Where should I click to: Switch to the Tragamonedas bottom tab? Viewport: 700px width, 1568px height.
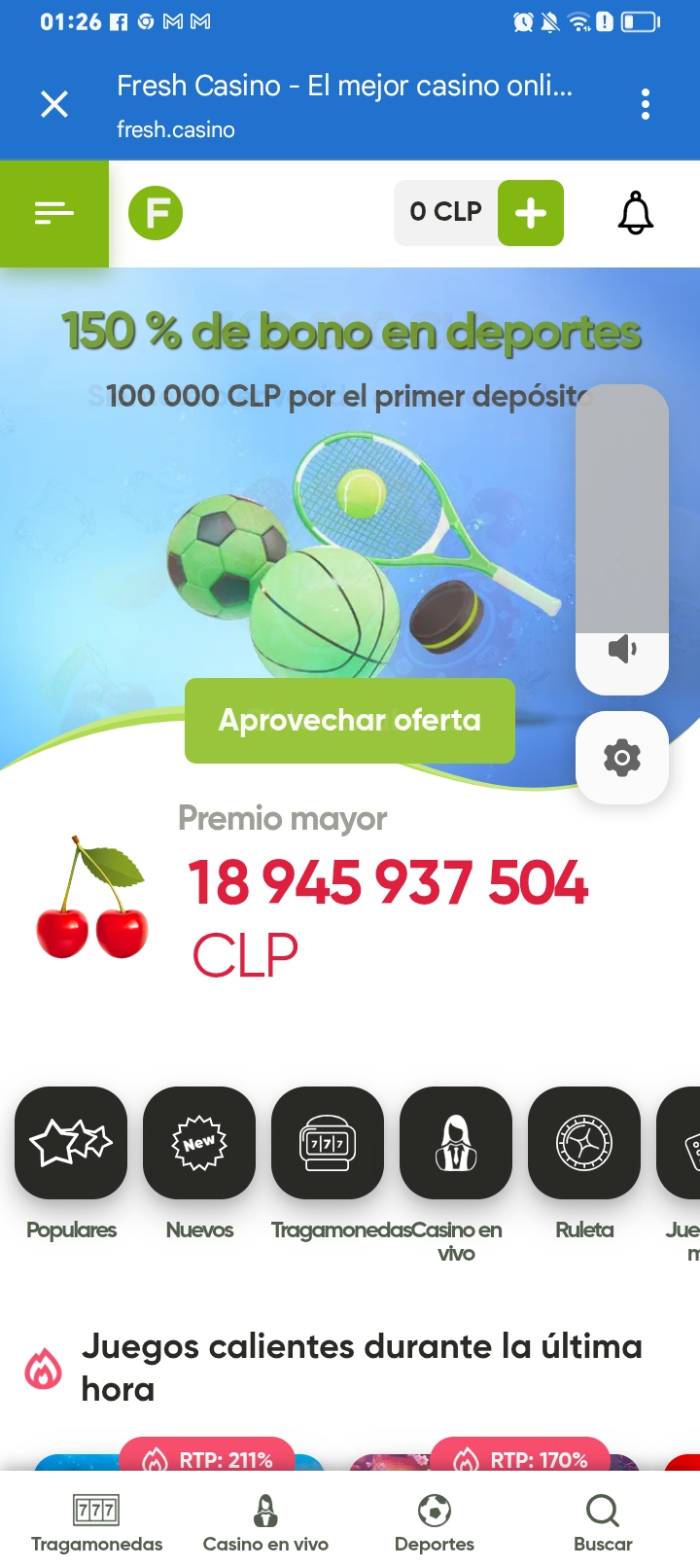pyautogui.click(x=96, y=1523)
